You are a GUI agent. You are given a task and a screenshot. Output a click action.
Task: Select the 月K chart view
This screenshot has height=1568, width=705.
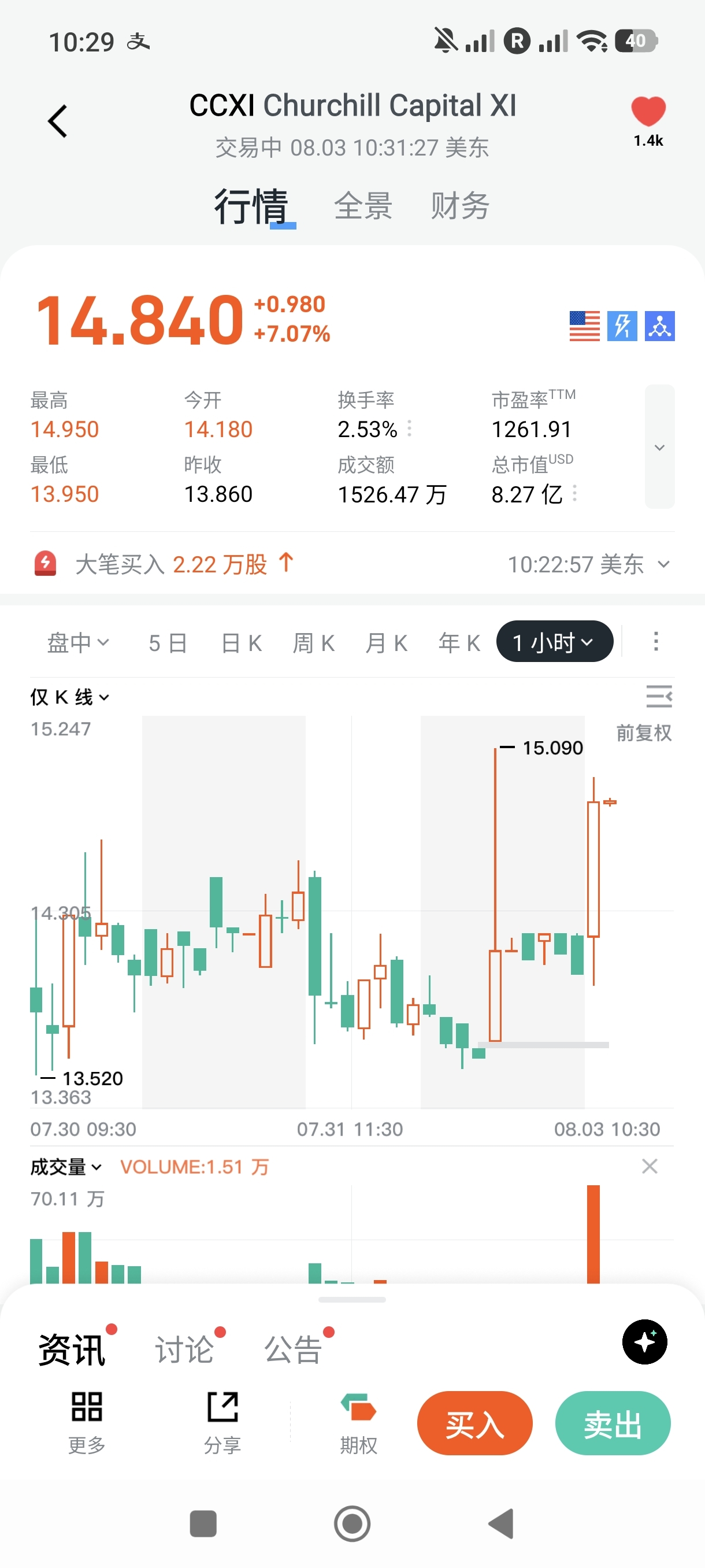(x=386, y=643)
